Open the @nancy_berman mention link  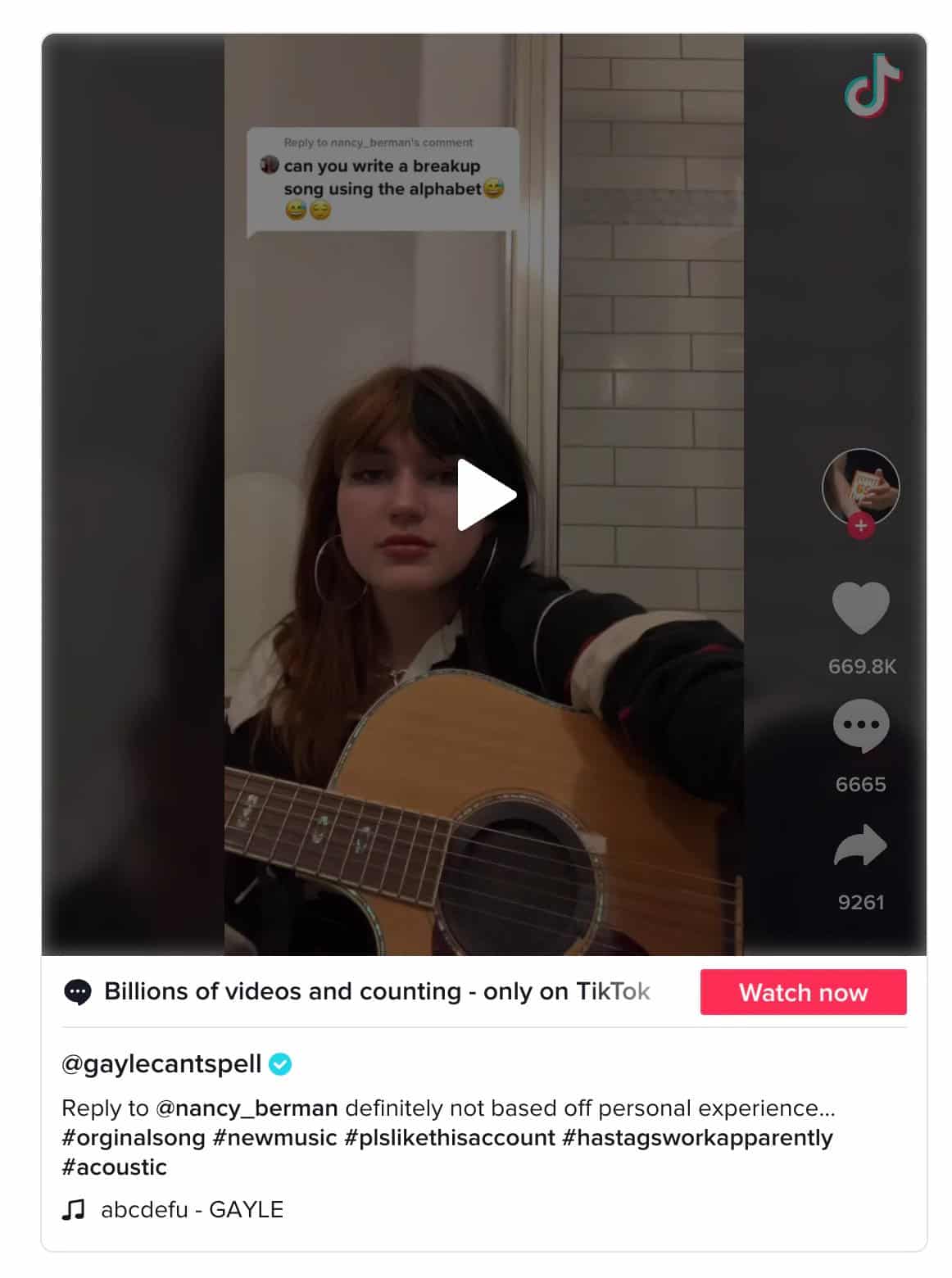[247, 1108]
